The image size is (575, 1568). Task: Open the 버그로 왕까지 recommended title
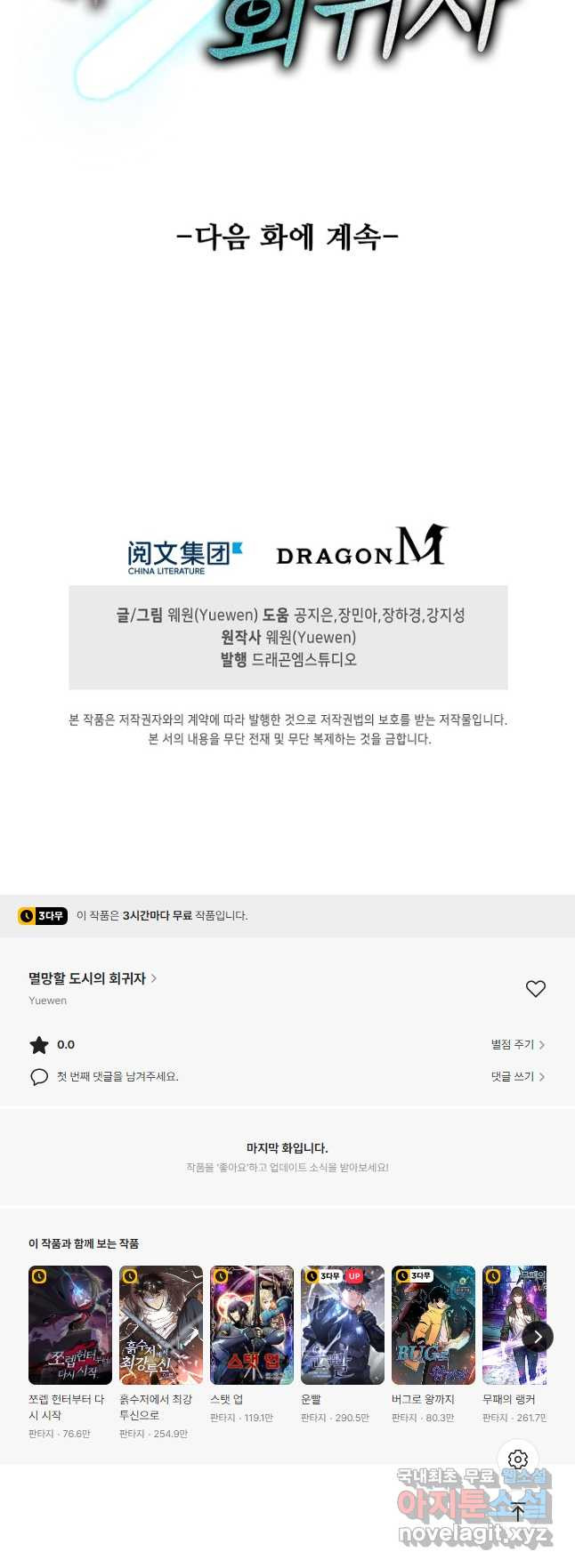(x=433, y=1325)
